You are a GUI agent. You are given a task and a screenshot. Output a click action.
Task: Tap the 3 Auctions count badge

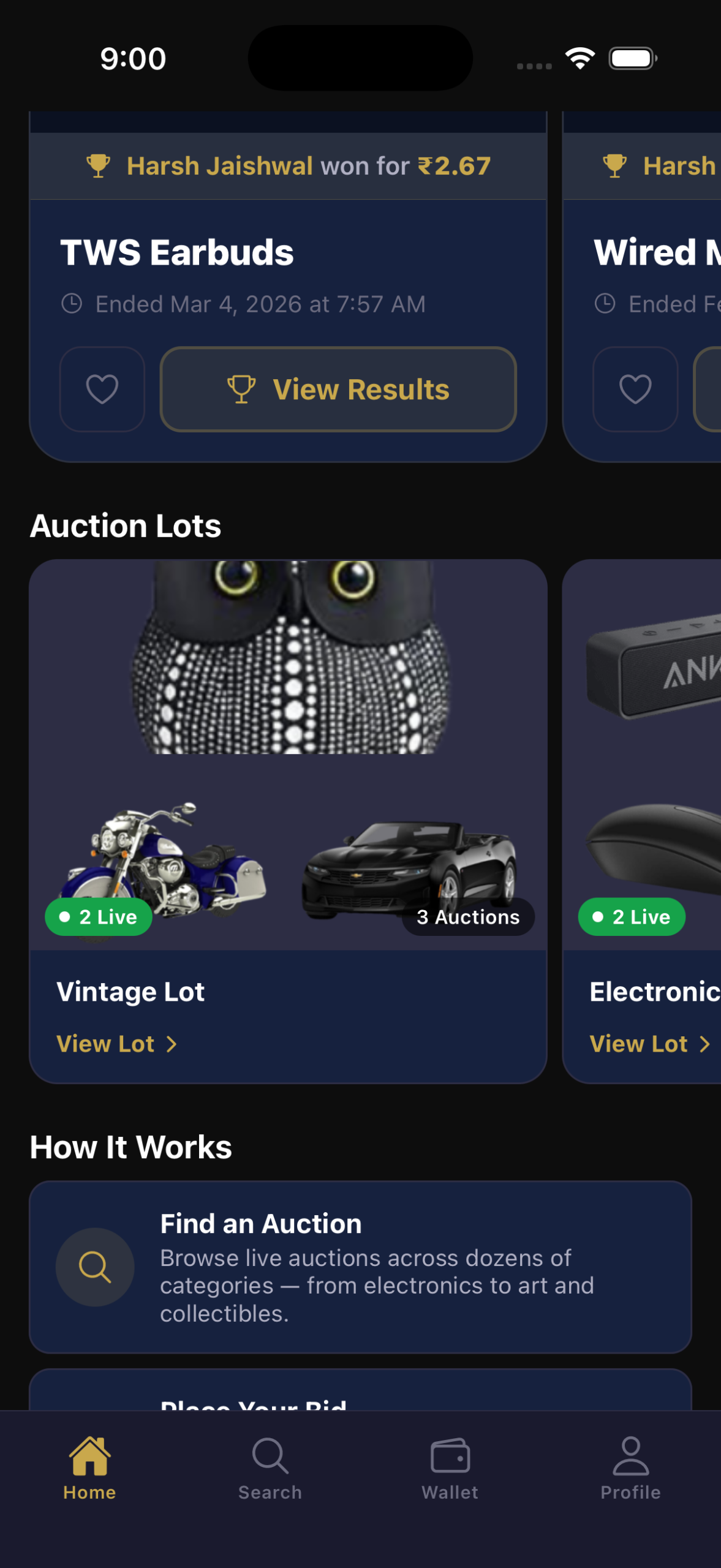point(468,917)
